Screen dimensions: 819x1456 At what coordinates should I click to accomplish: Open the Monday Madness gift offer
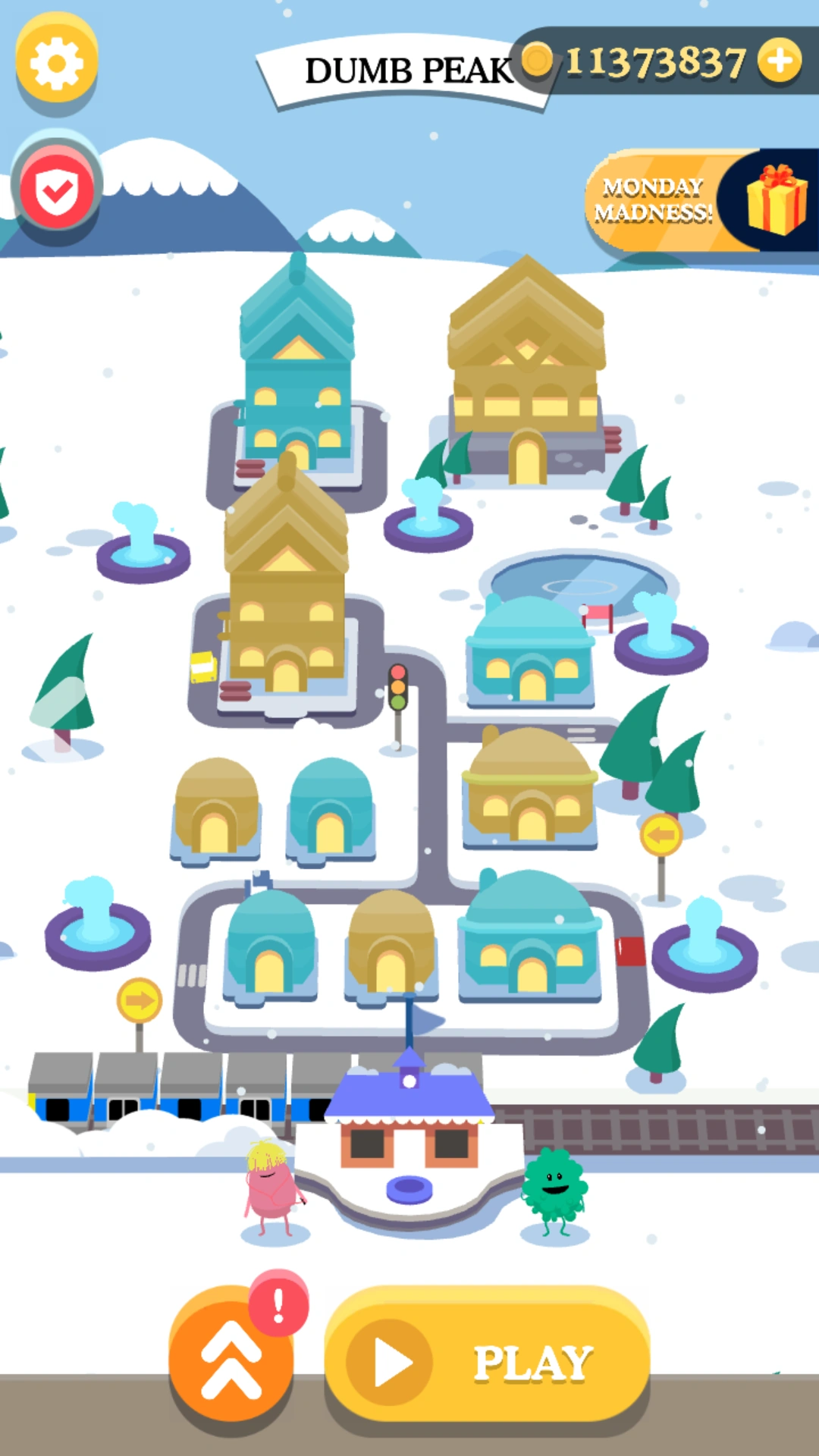point(701,201)
